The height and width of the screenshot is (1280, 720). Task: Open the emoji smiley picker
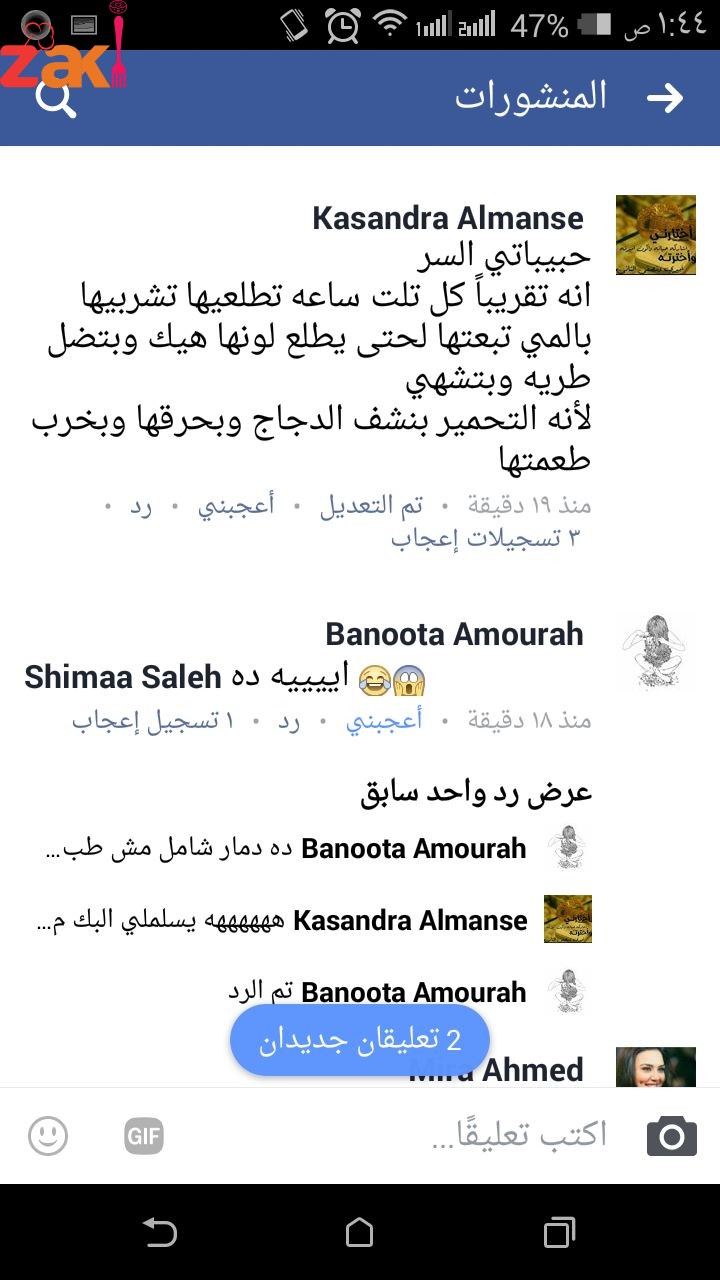click(48, 1135)
